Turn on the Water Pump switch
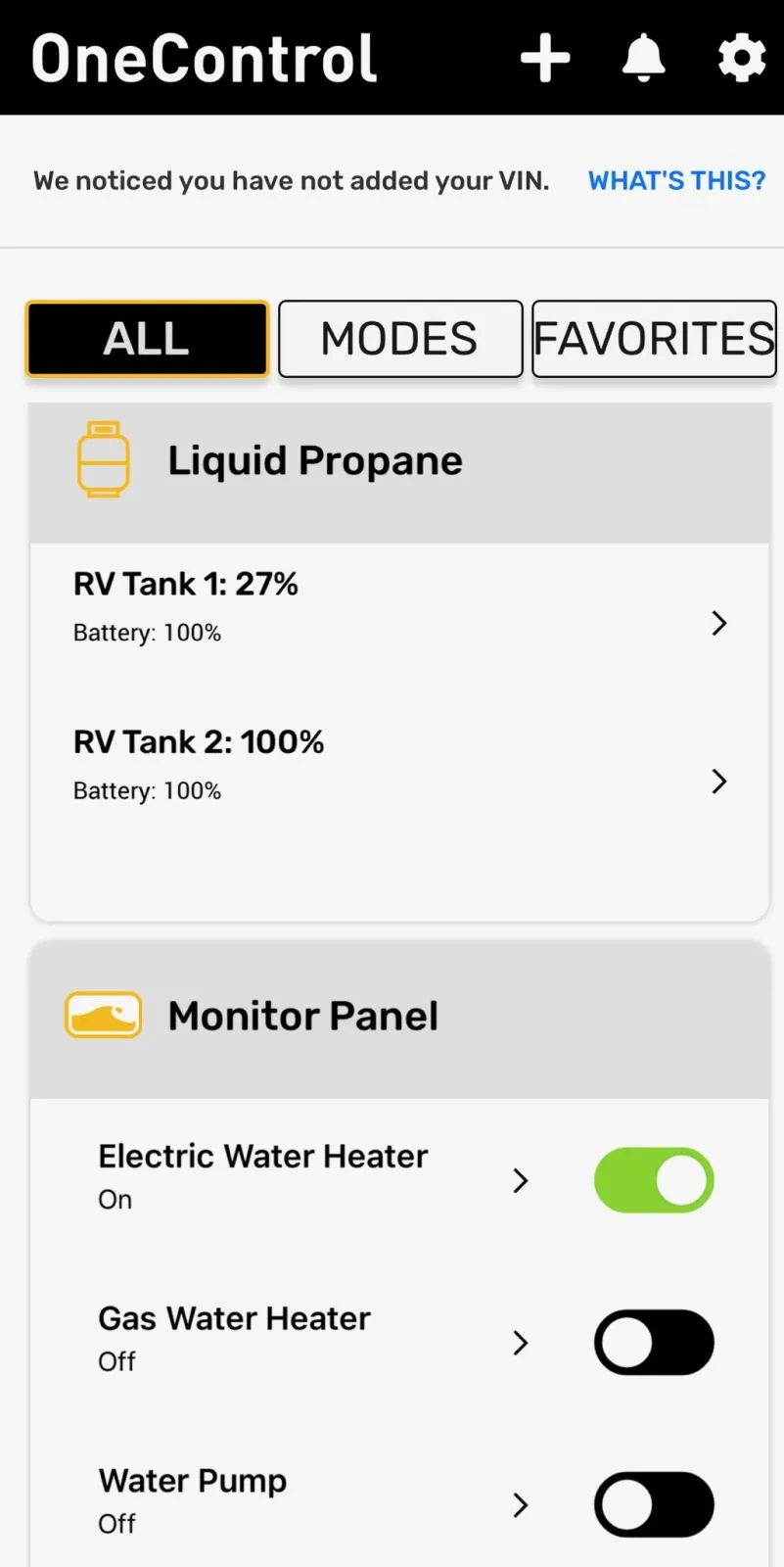784x1567 pixels. (x=654, y=1505)
